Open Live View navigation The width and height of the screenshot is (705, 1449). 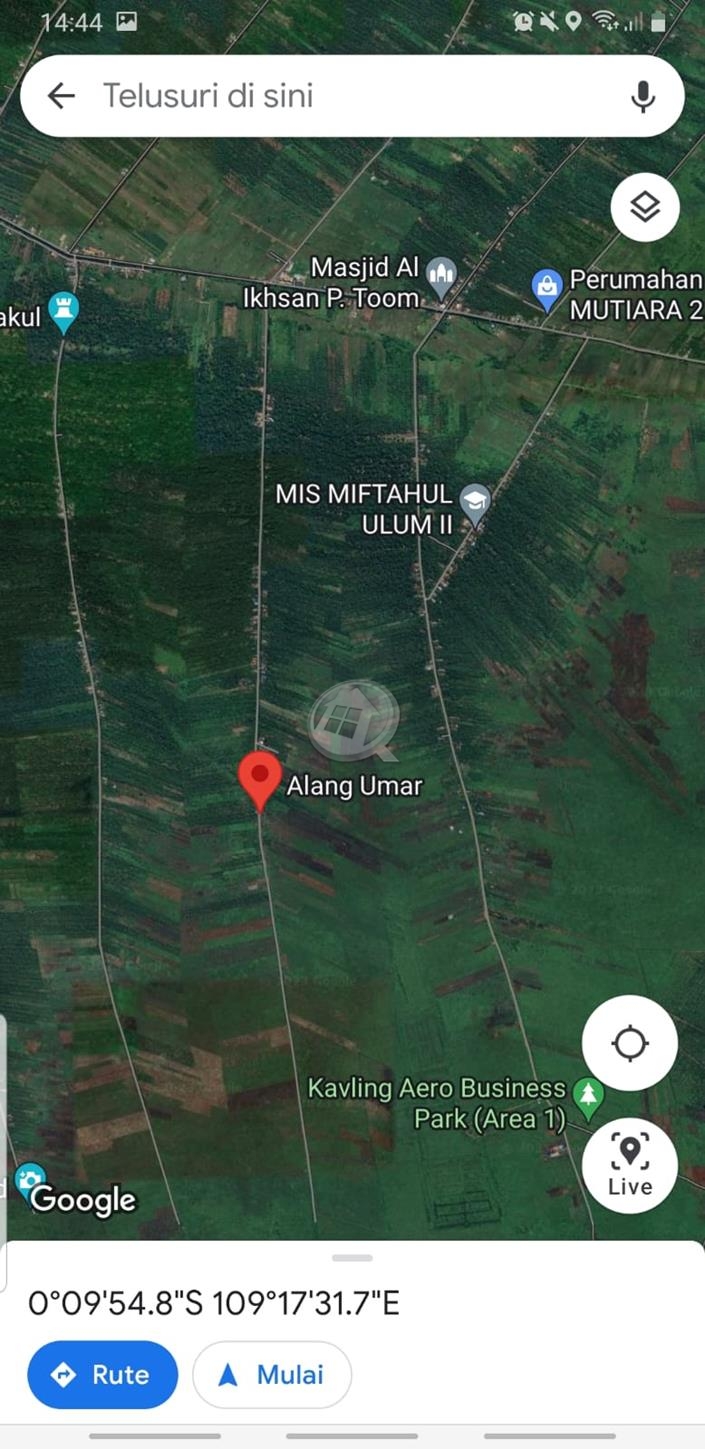tap(630, 1165)
